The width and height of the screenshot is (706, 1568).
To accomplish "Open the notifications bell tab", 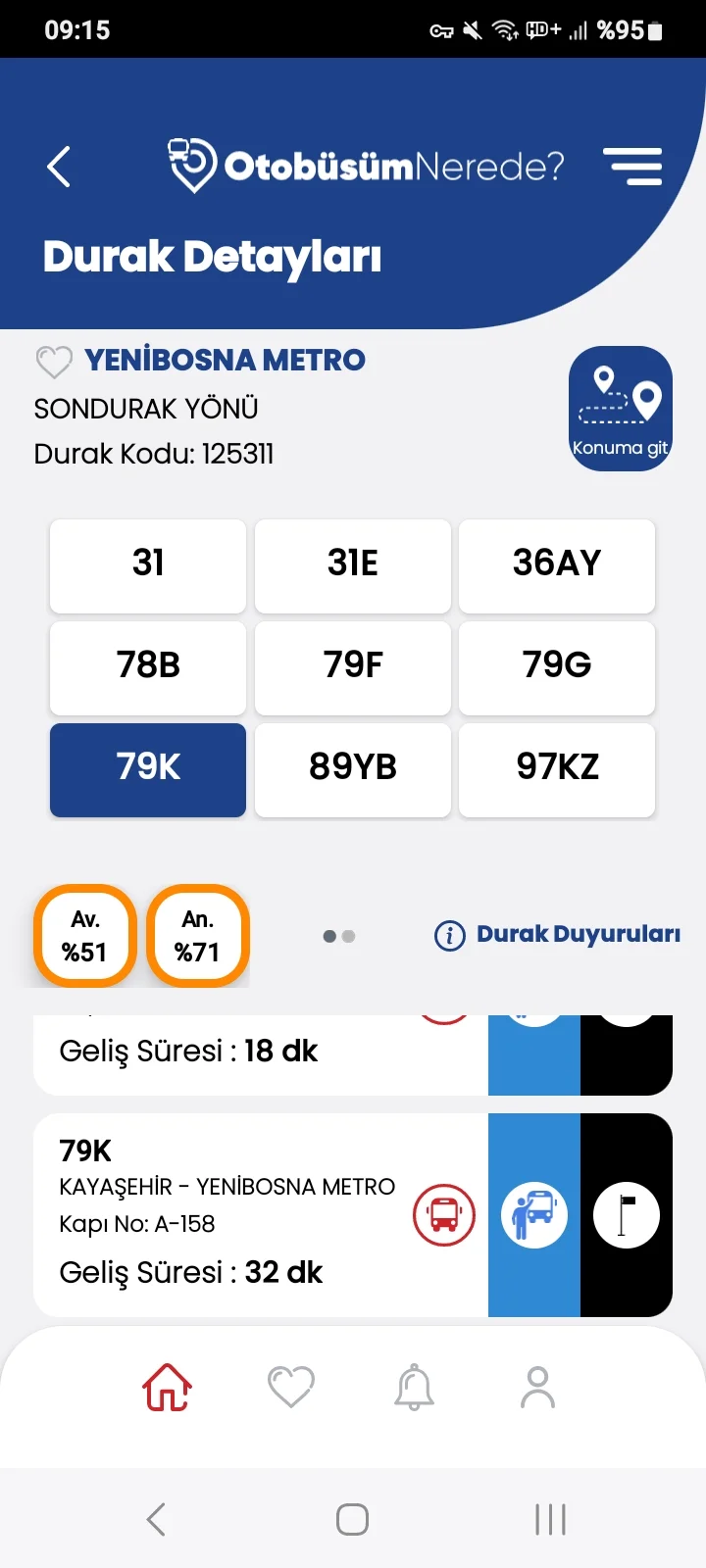I will coord(414,1387).
